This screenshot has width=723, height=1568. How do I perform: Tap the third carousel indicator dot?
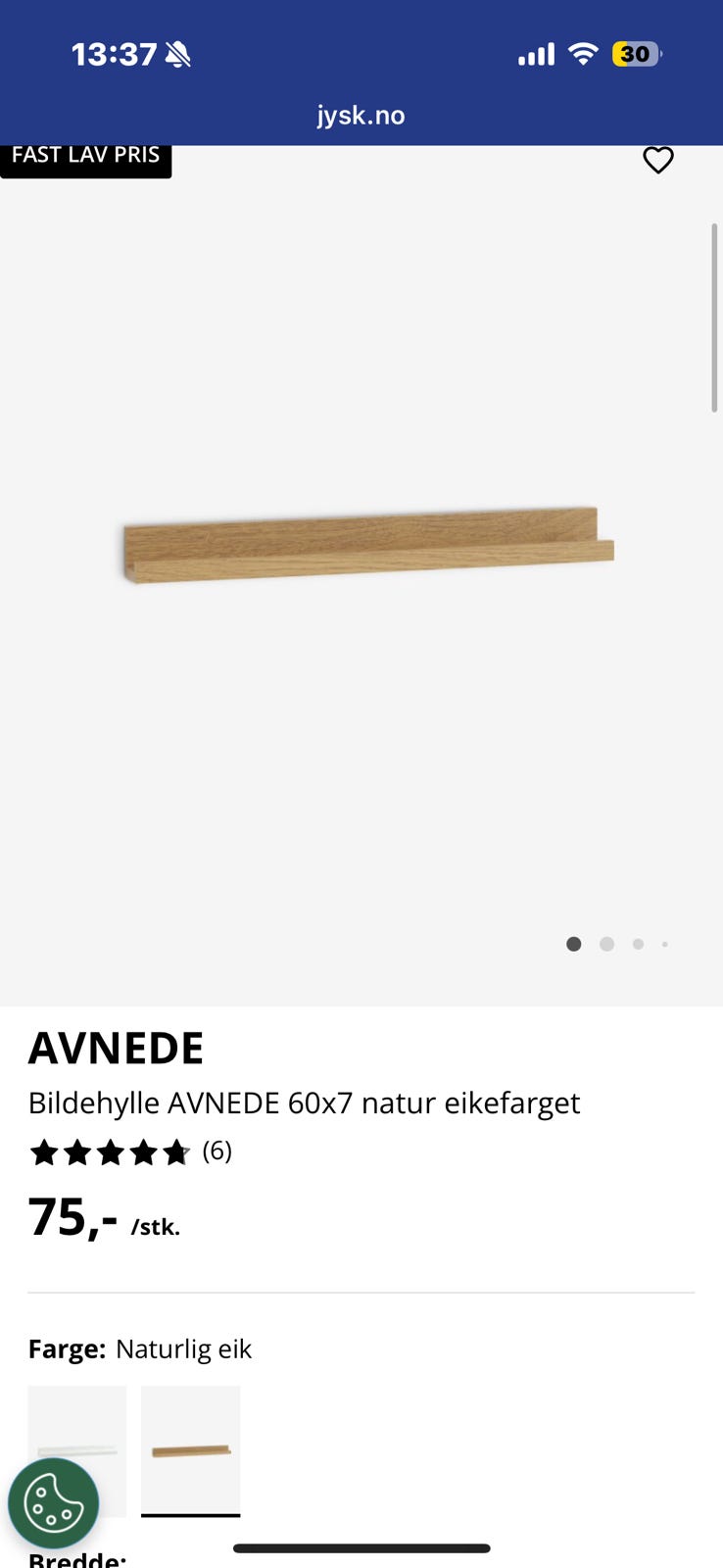tap(638, 944)
